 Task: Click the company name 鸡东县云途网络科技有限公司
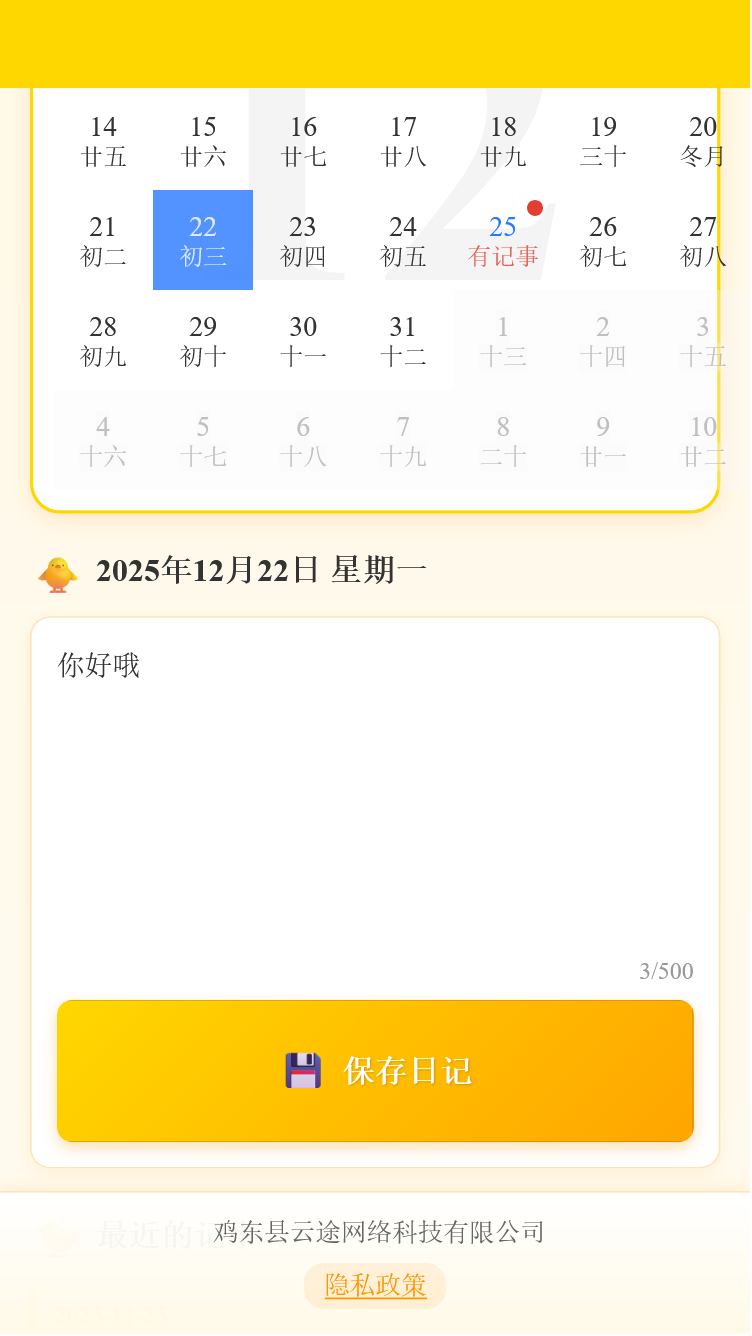click(x=375, y=1232)
